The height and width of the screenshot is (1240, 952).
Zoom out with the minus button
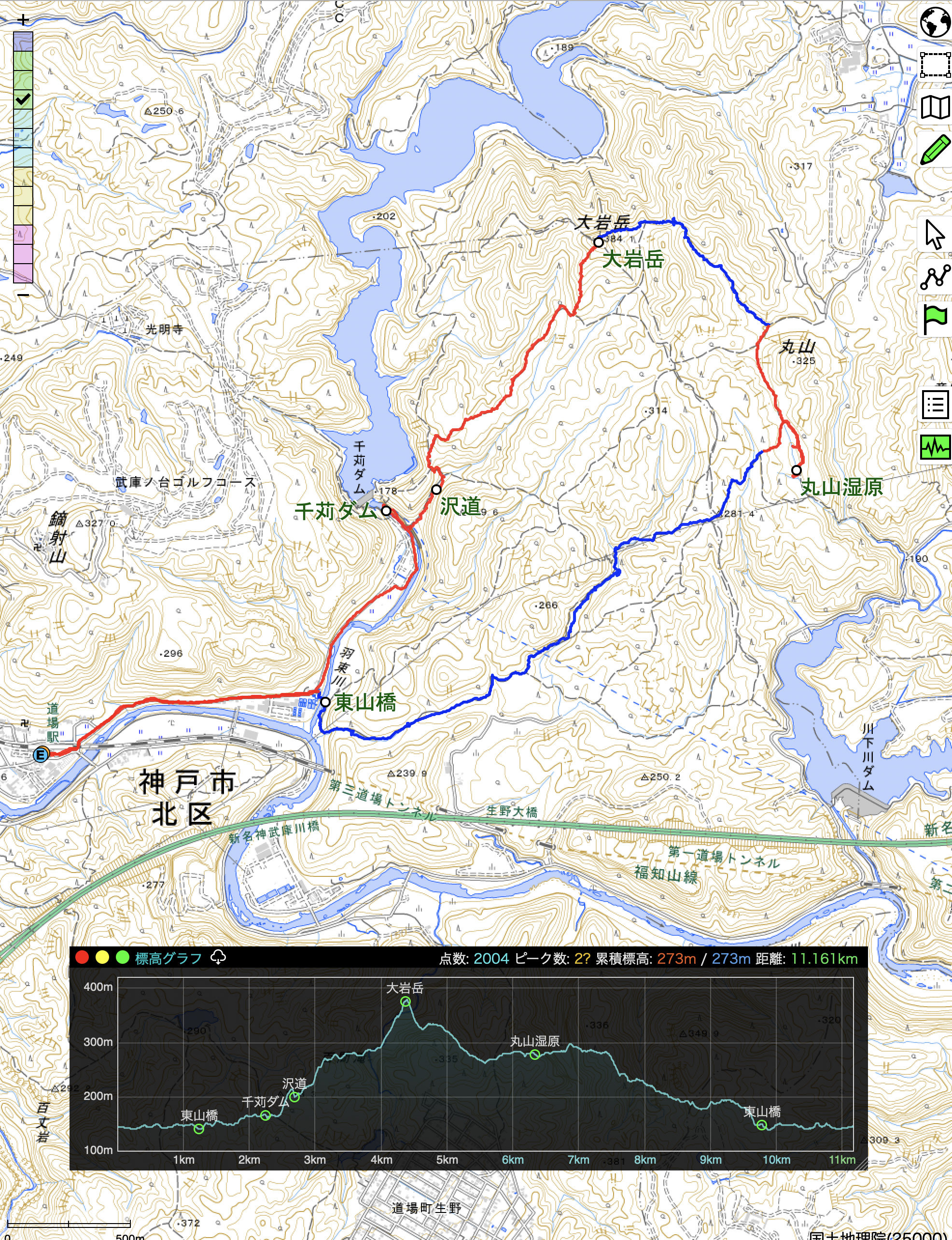click(x=23, y=295)
